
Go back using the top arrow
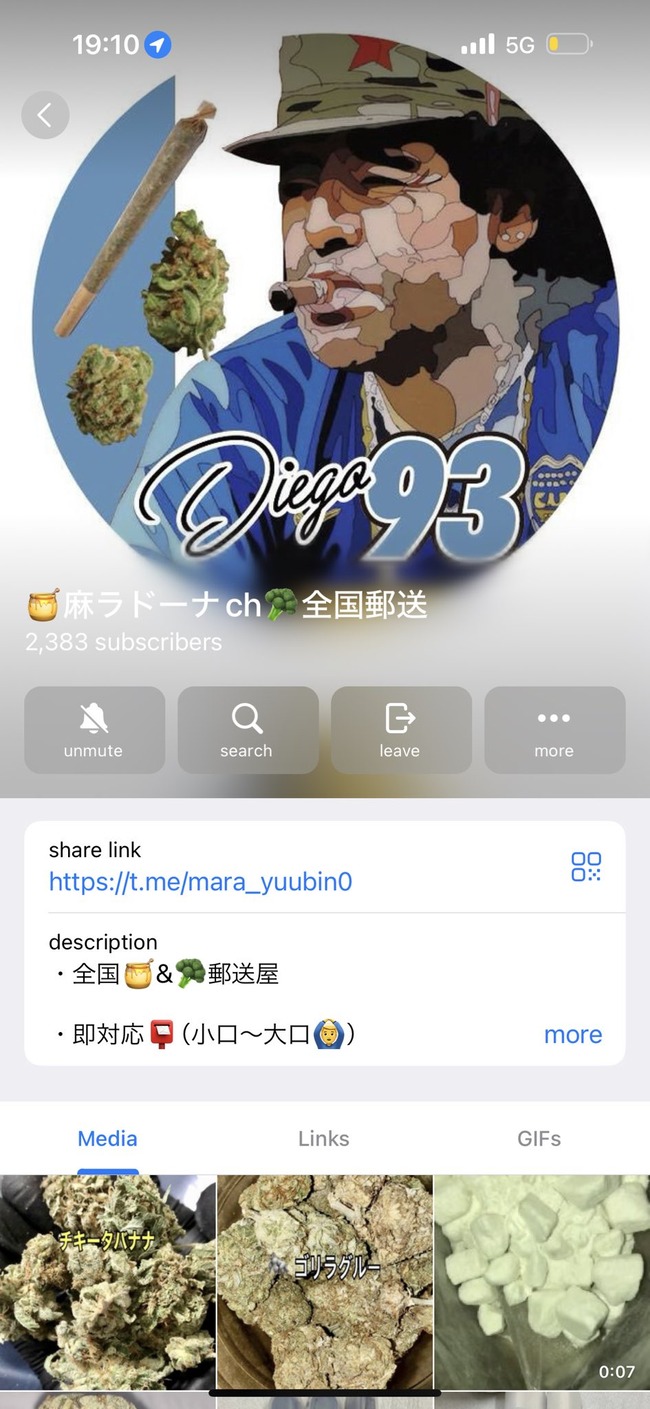pyautogui.click(x=45, y=115)
